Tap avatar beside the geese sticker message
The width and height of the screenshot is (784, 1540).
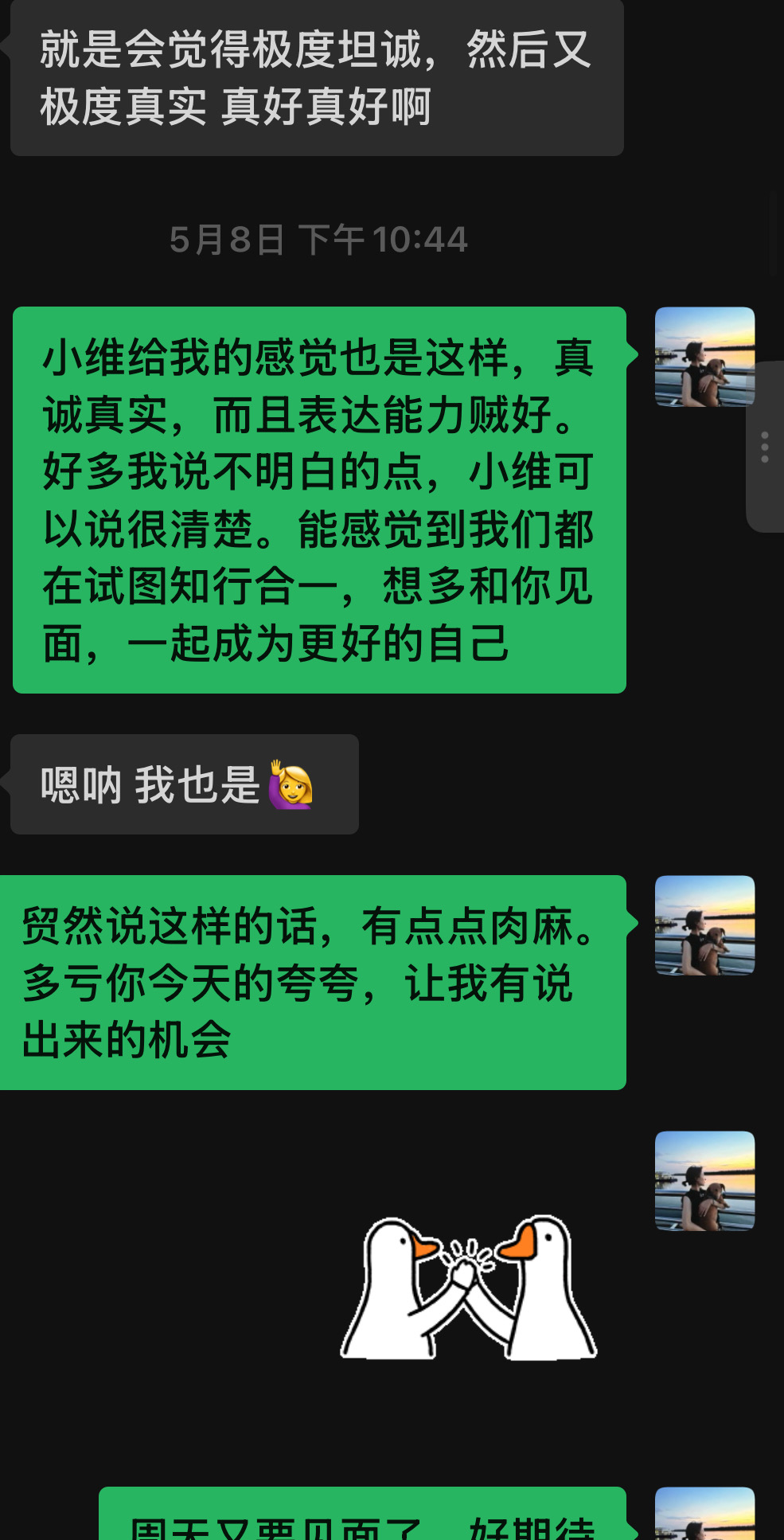click(x=704, y=1181)
